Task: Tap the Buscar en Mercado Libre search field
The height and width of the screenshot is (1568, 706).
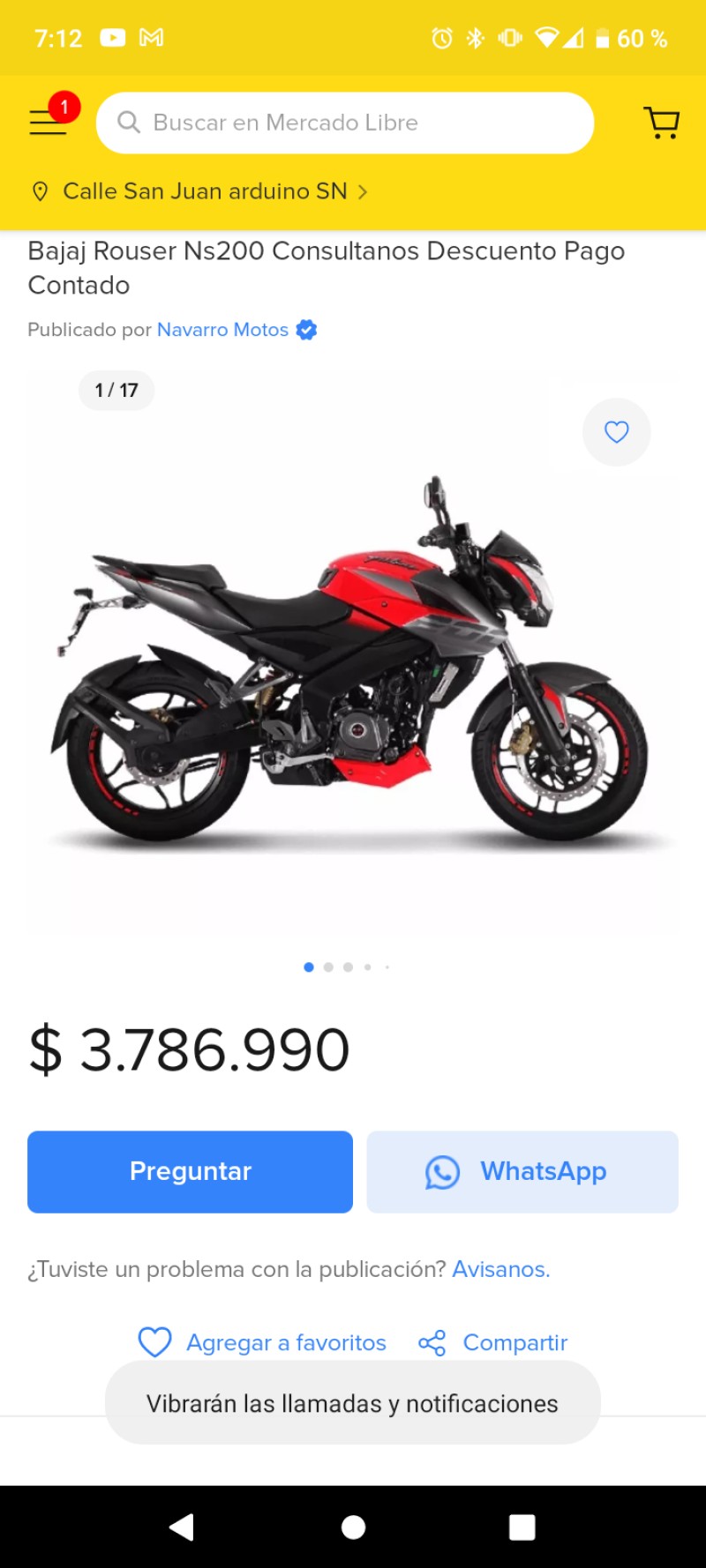Action: [344, 123]
